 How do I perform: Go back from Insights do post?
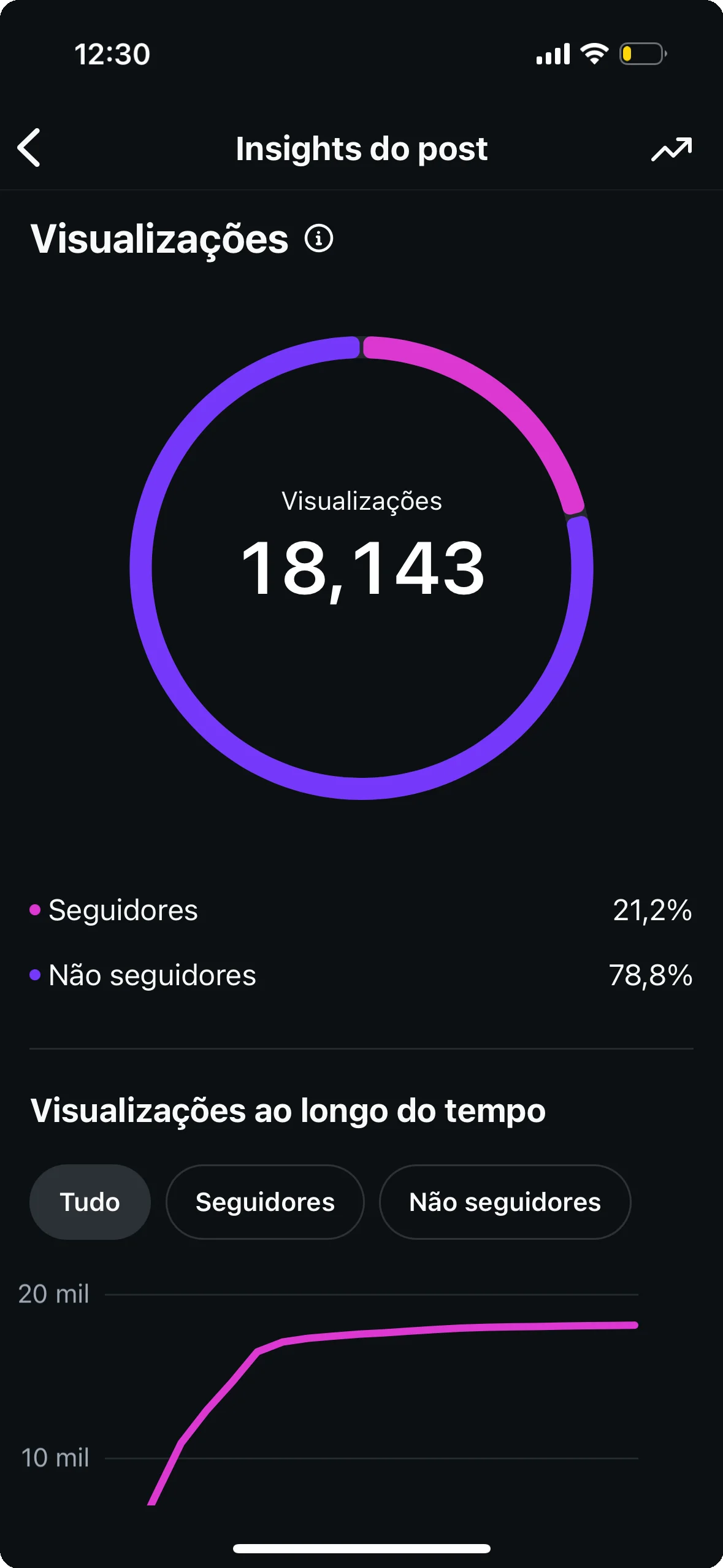29,148
